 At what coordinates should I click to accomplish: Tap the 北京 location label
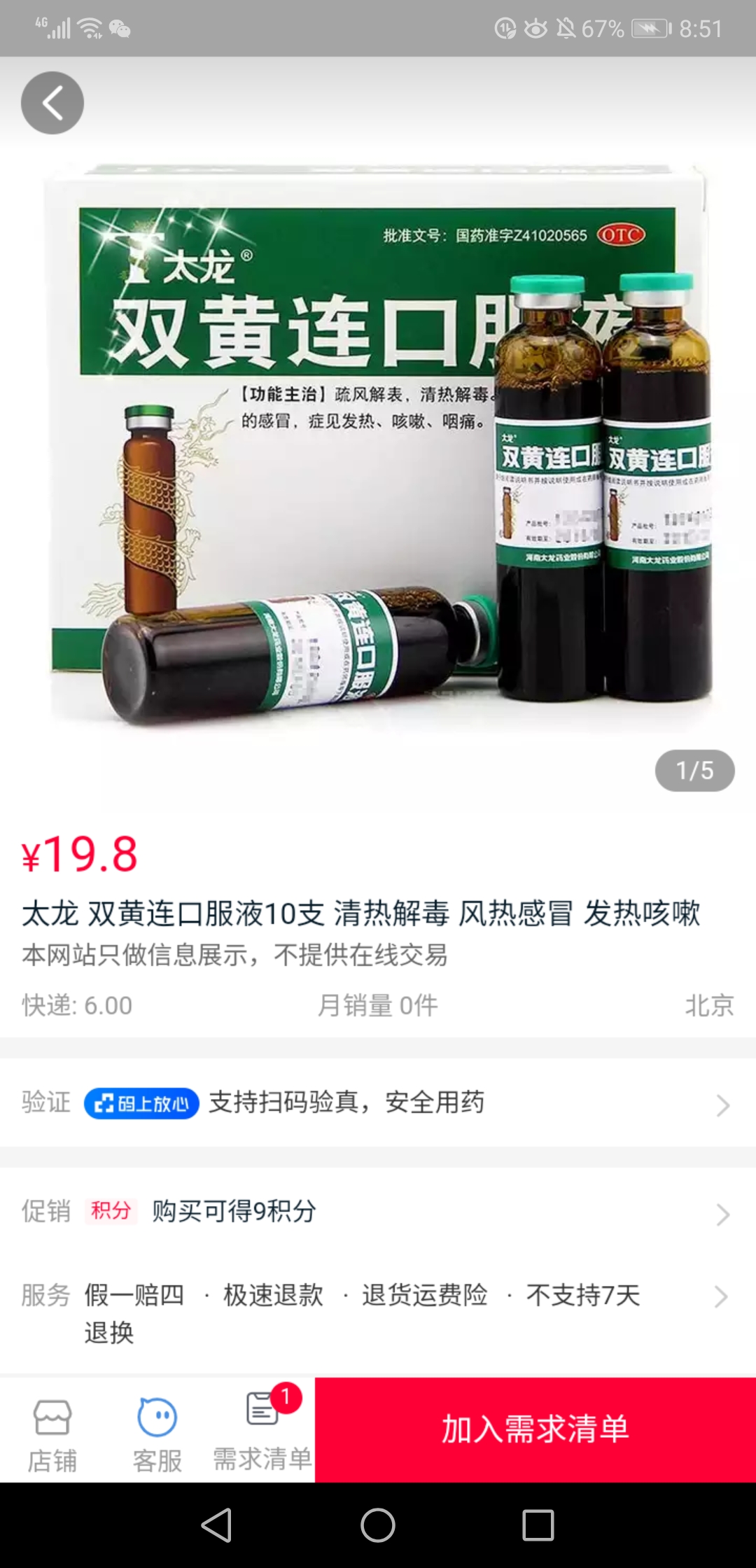[x=710, y=1005]
